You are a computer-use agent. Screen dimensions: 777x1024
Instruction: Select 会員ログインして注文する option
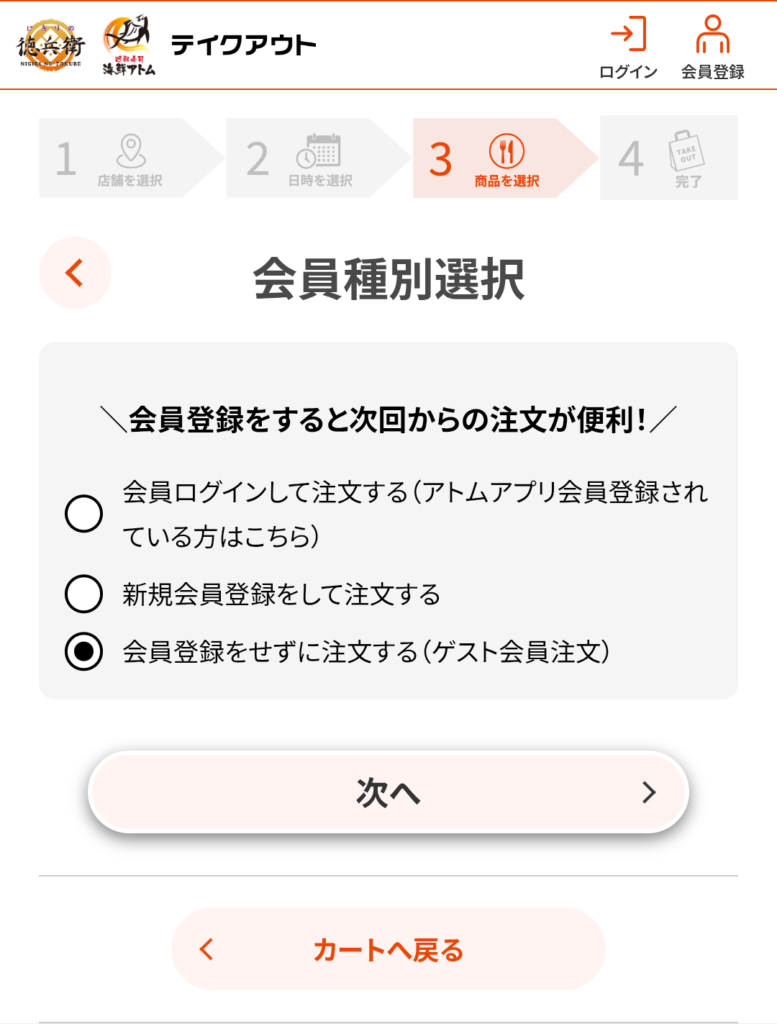pos(84,514)
